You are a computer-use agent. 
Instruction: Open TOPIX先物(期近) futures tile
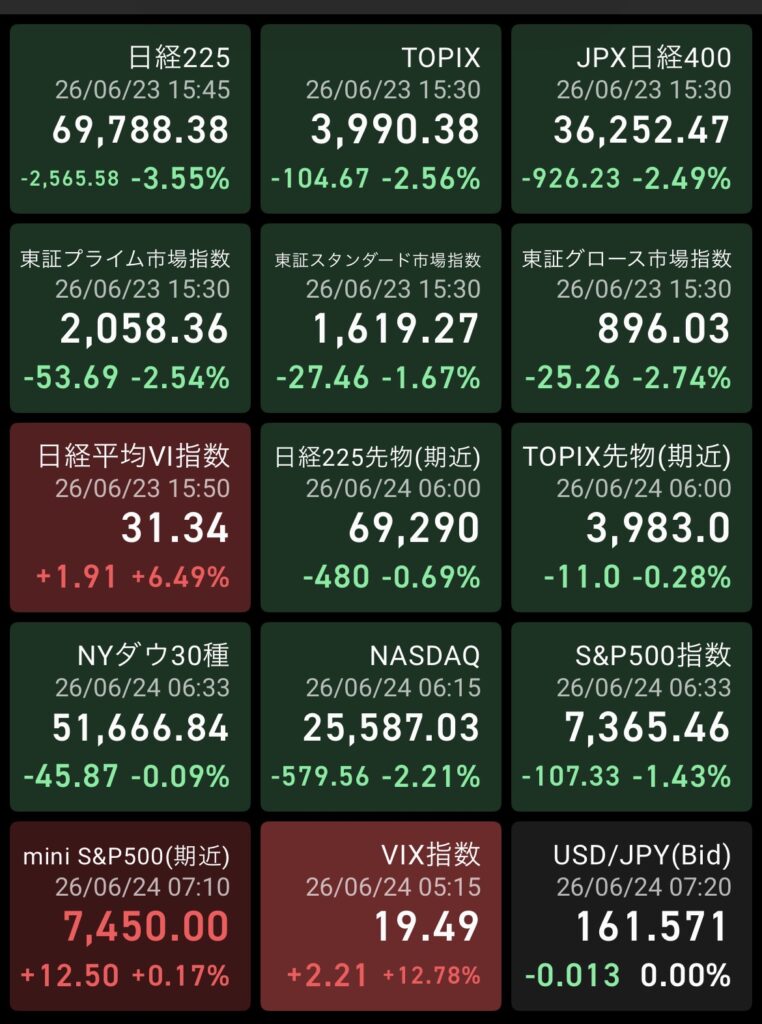click(631, 517)
